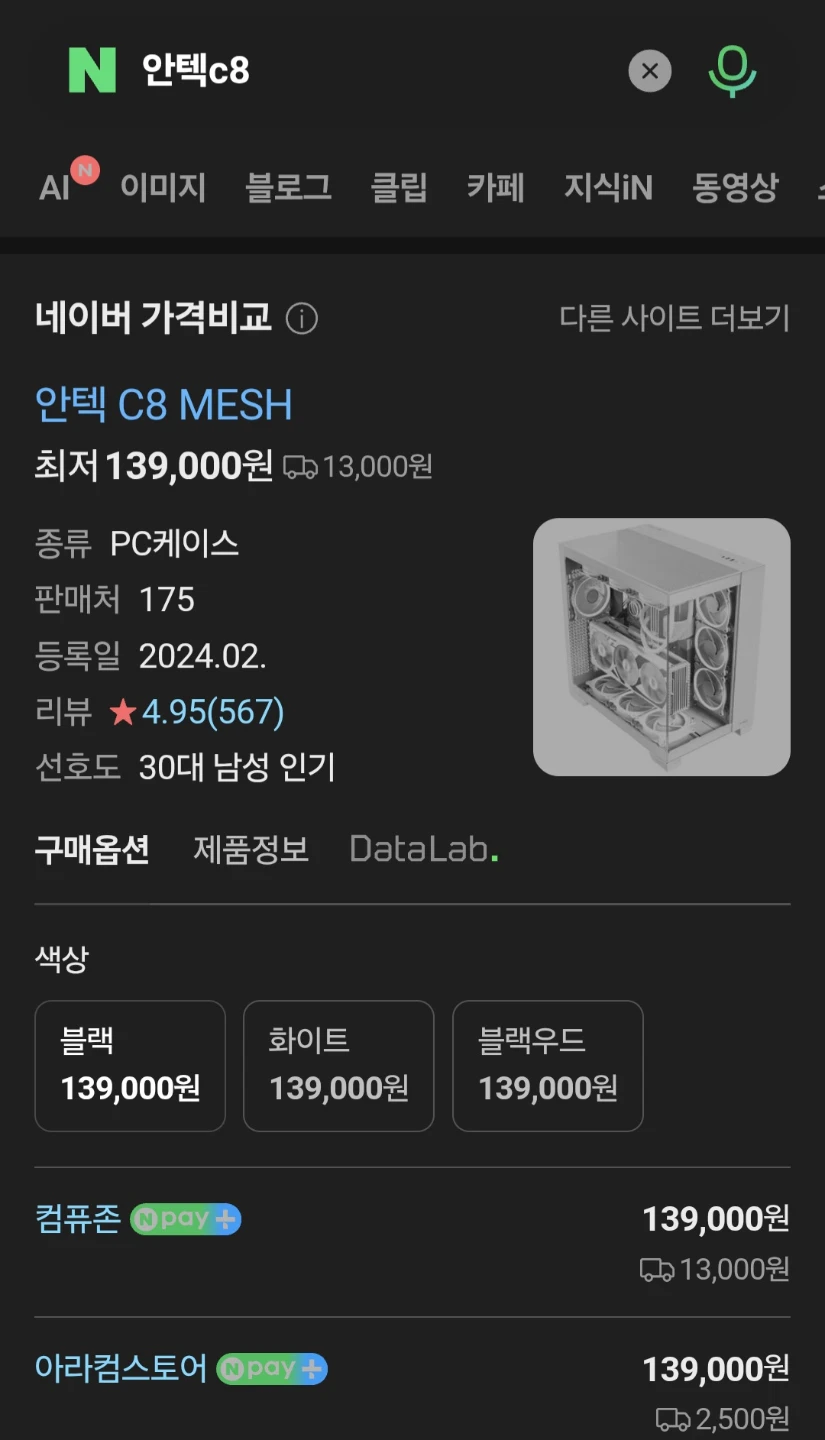Switch to the 이미지 tab
Viewport: 825px width, 1440px height.
point(163,187)
